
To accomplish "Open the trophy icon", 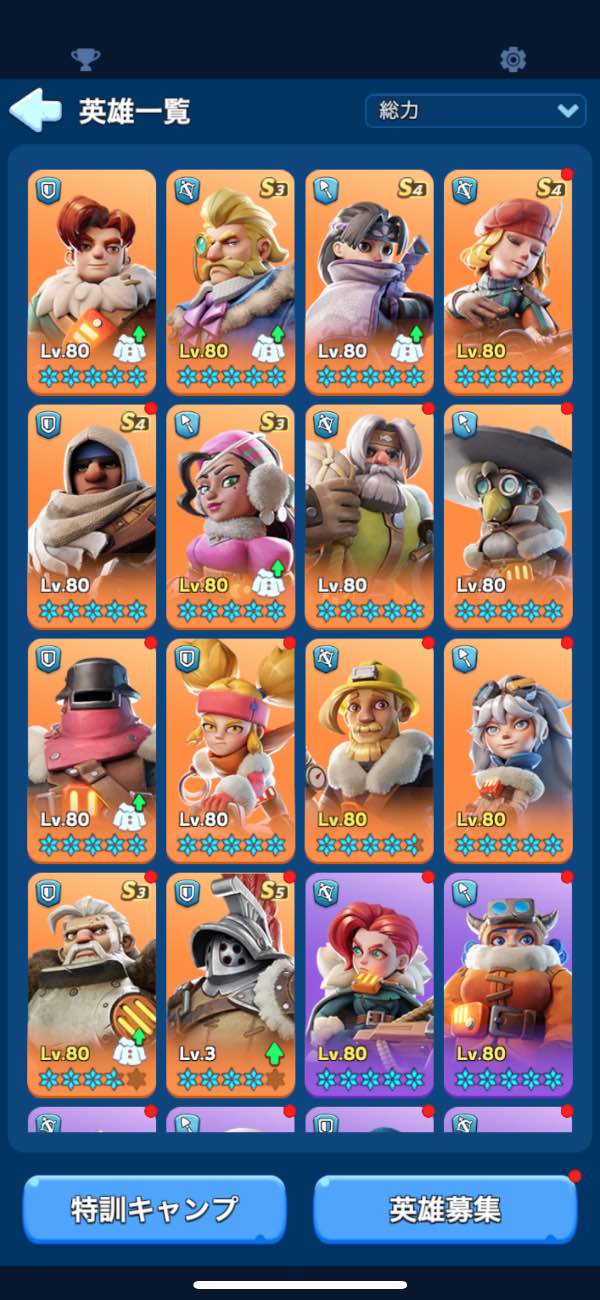I will (x=86, y=60).
